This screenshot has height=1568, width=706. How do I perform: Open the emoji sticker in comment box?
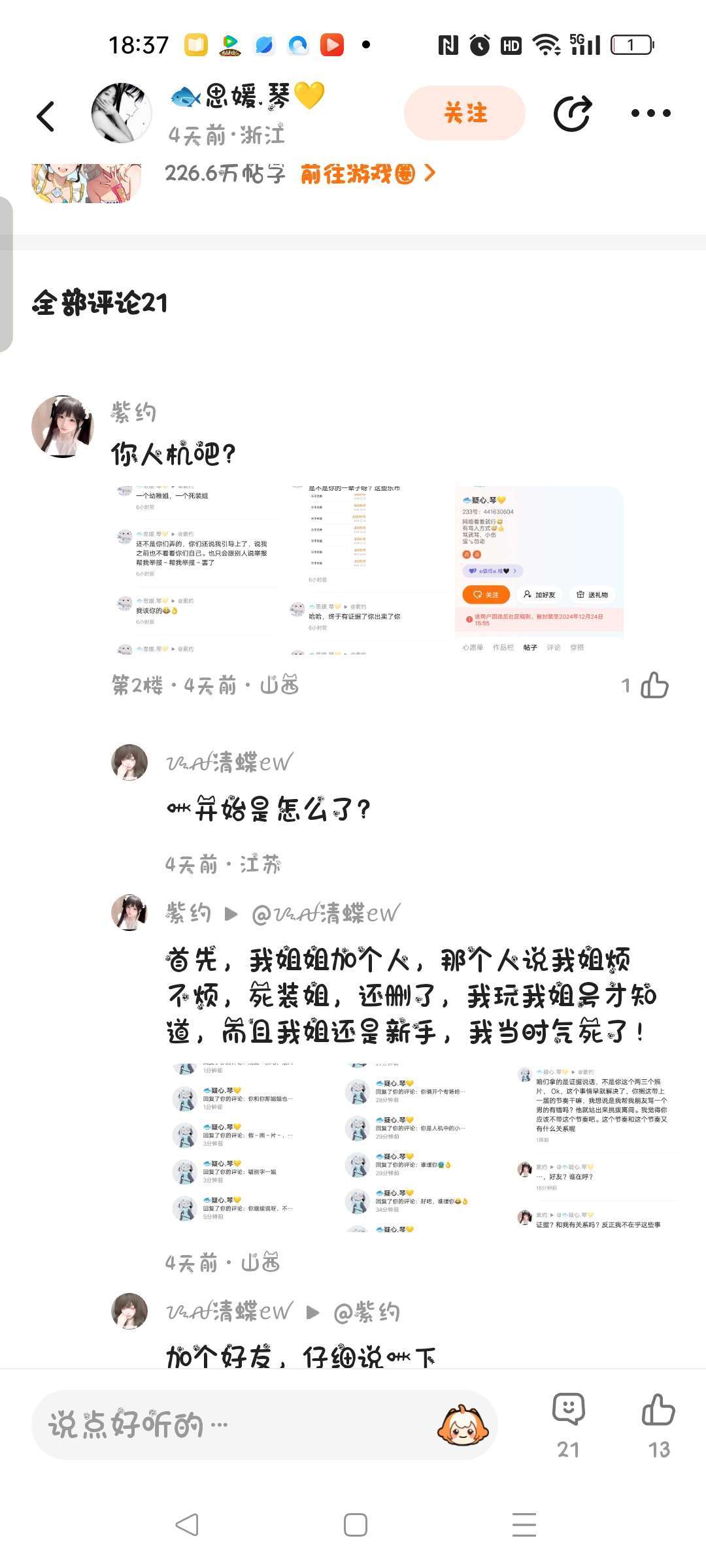click(x=463, y=1425)
